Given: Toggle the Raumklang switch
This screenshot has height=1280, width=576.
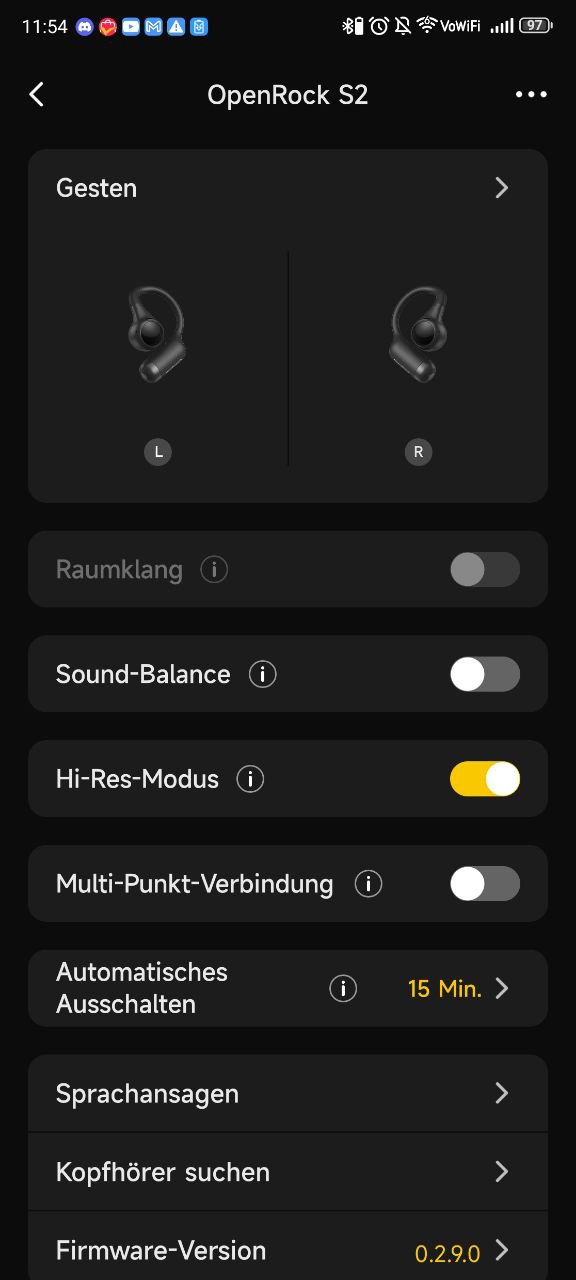Looking at the screenshot, I should tap(485, 570).
